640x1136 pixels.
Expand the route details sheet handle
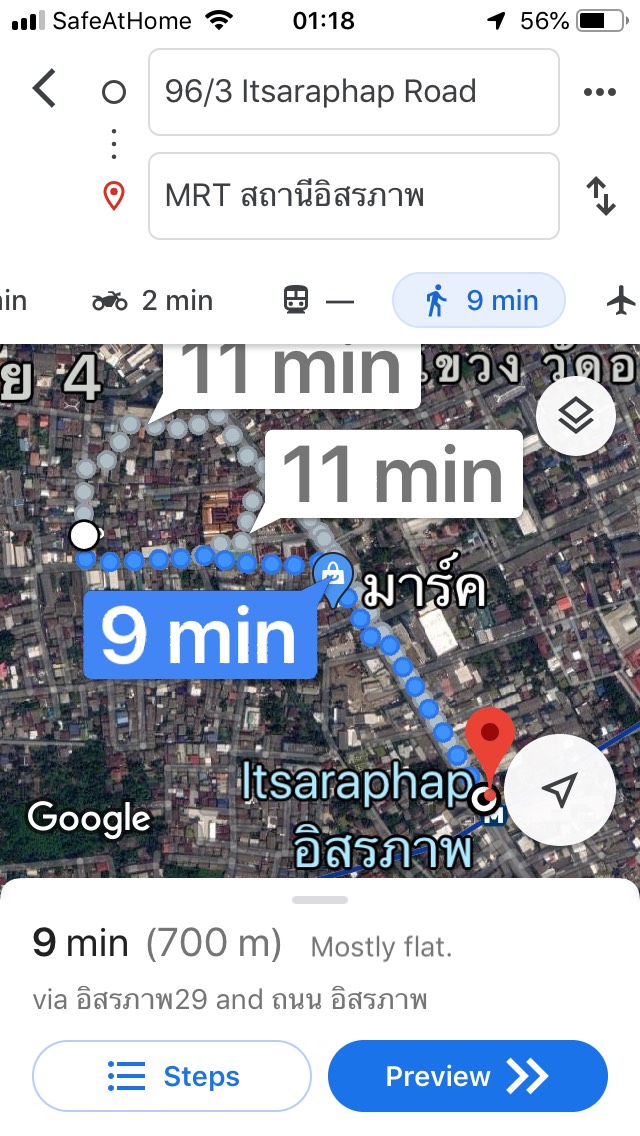coord(320,900)
